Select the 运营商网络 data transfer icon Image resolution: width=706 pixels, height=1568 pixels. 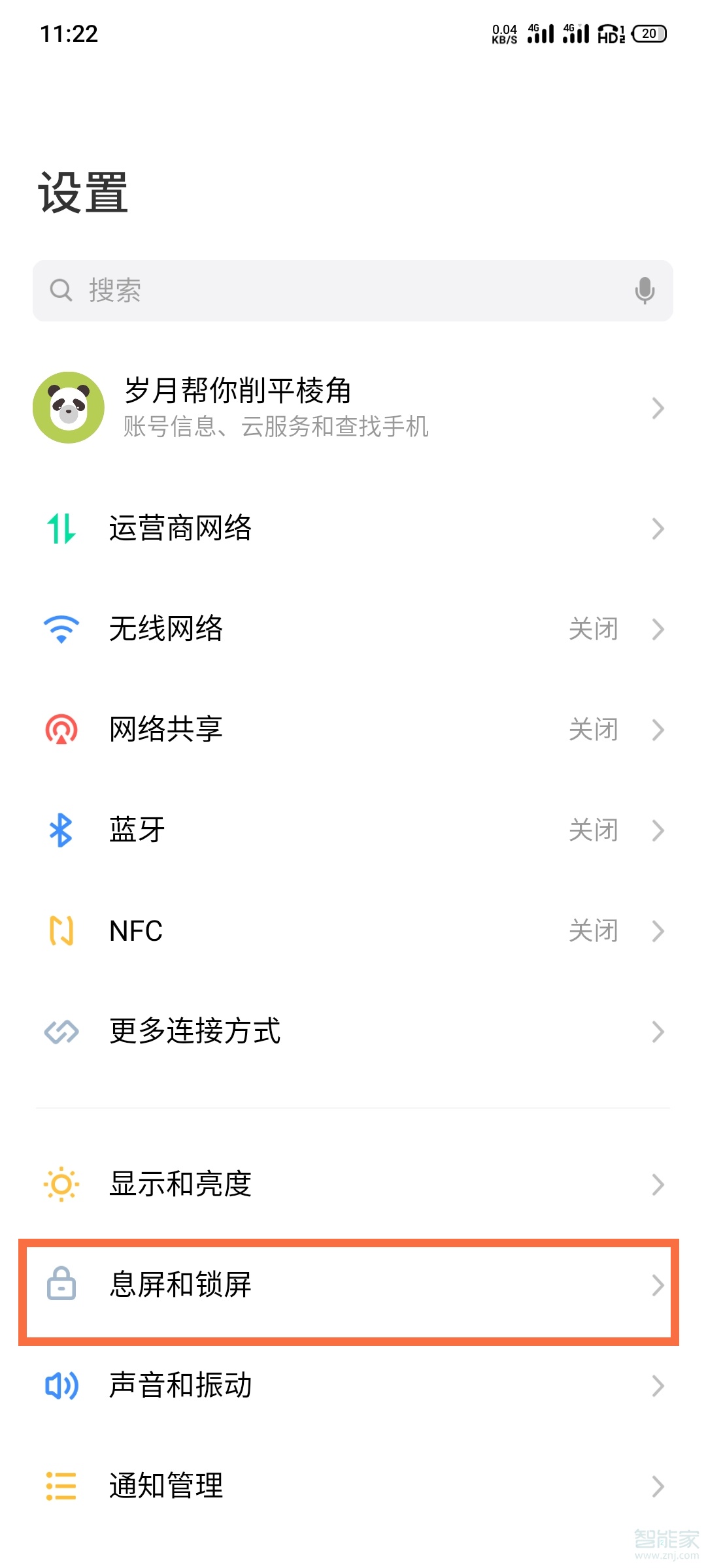click(59, 528)
